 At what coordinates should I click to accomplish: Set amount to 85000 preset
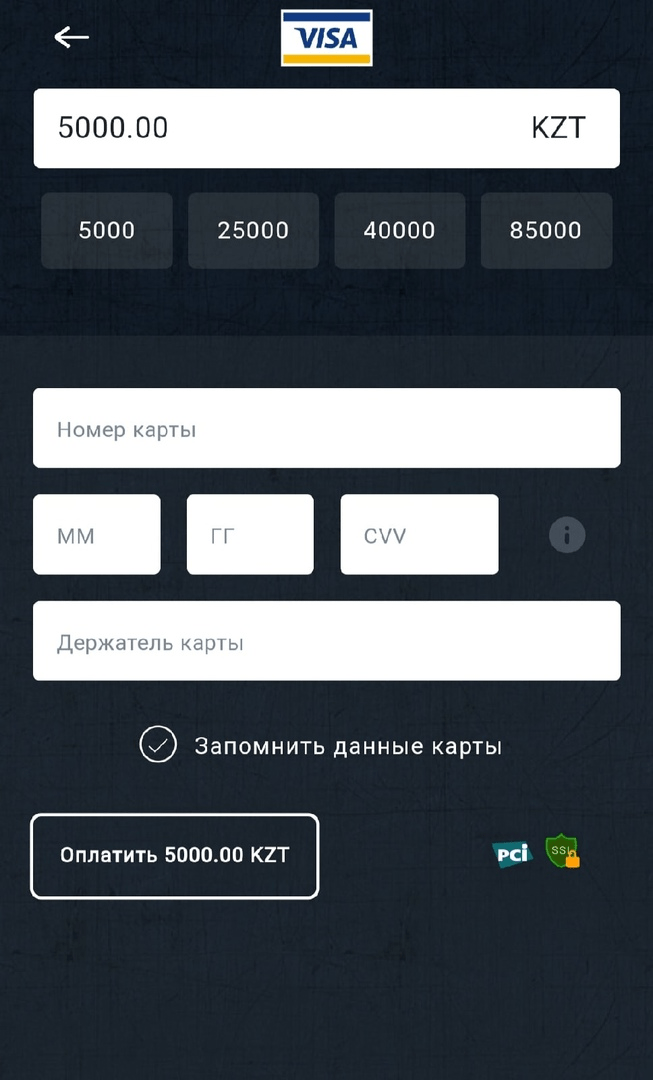(x=546, y=230)
